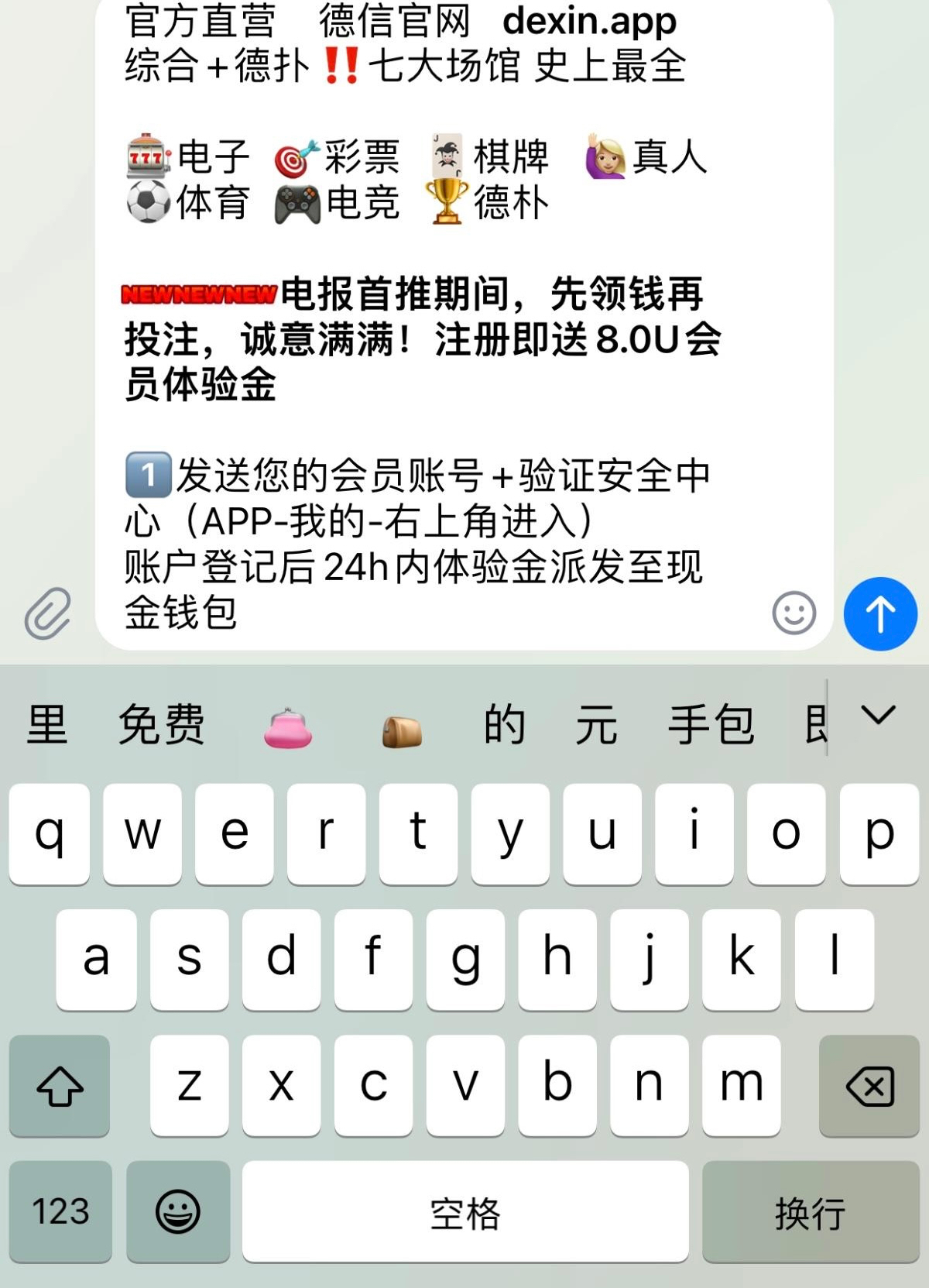Insert the pink purse emoji suggestion

pos(288,729)
